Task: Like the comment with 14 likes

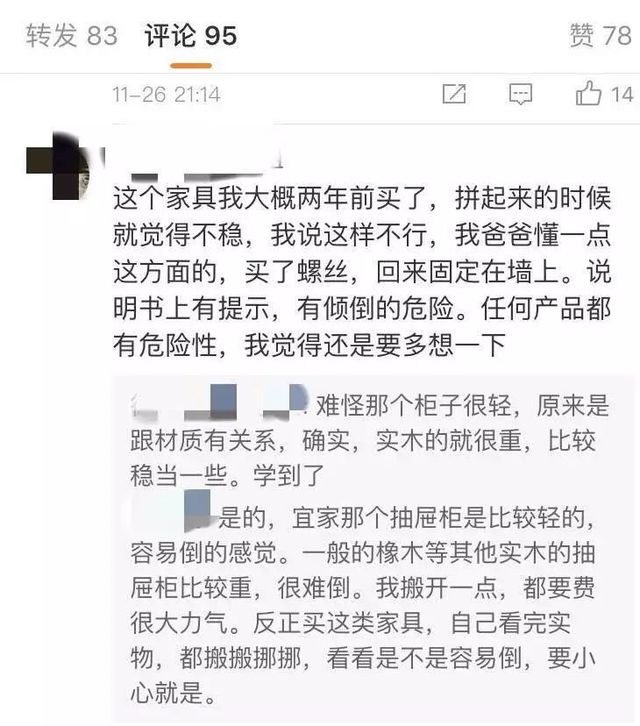Action: [590, 95]
